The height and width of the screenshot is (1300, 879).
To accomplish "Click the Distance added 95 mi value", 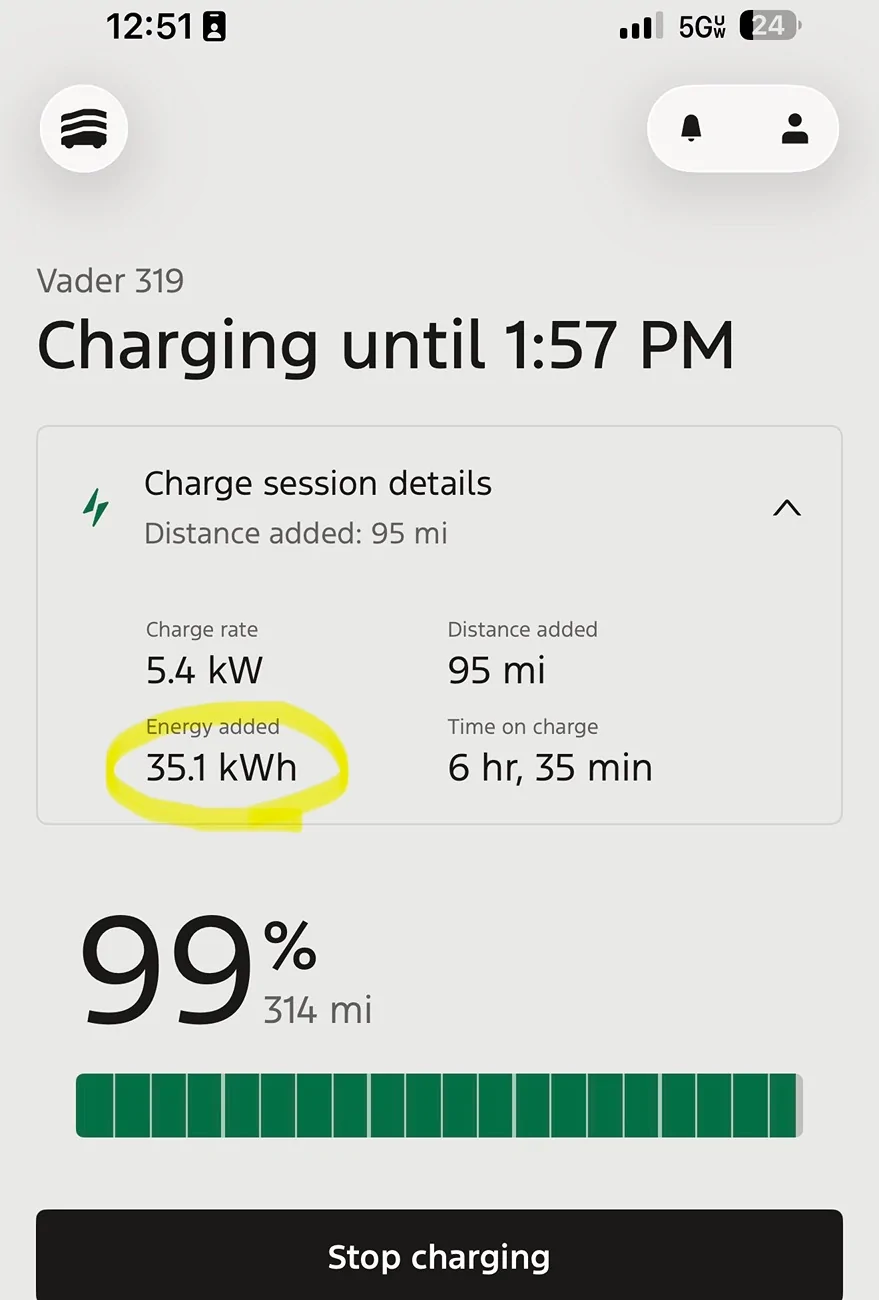I will pyautogui.click(x=496, y=670).
